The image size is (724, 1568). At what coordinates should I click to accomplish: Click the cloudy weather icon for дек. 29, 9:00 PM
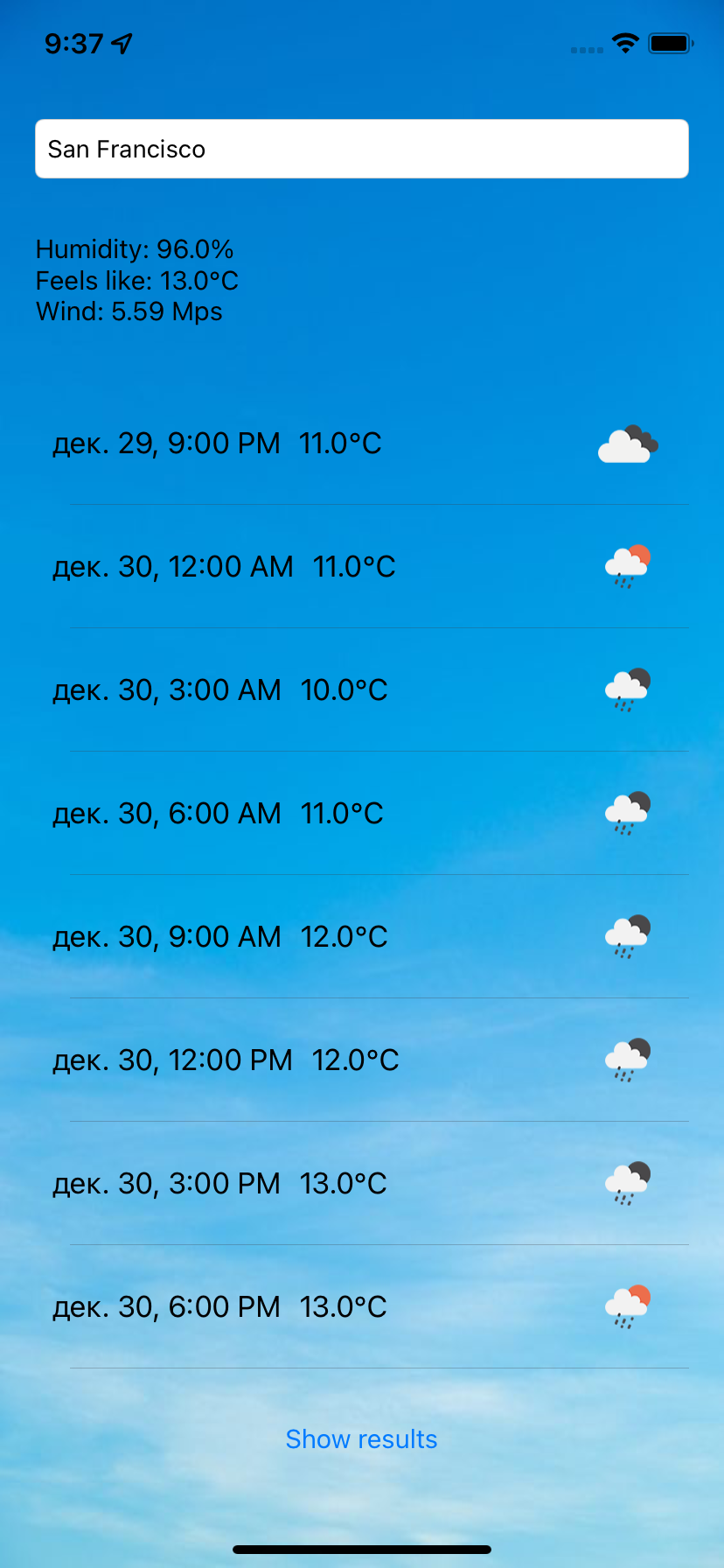[x=626, y=443]
